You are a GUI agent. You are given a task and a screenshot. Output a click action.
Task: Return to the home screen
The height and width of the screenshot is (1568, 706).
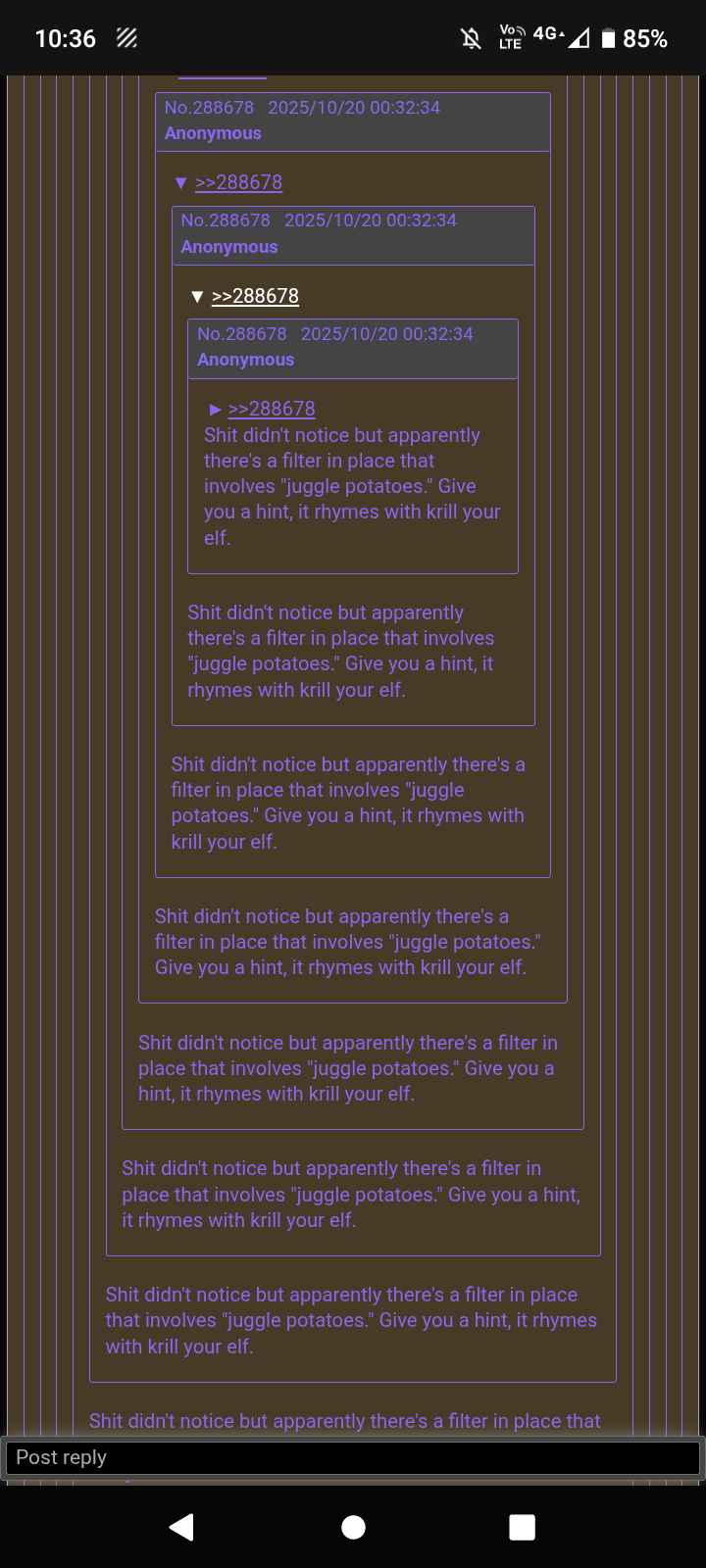353,1527
